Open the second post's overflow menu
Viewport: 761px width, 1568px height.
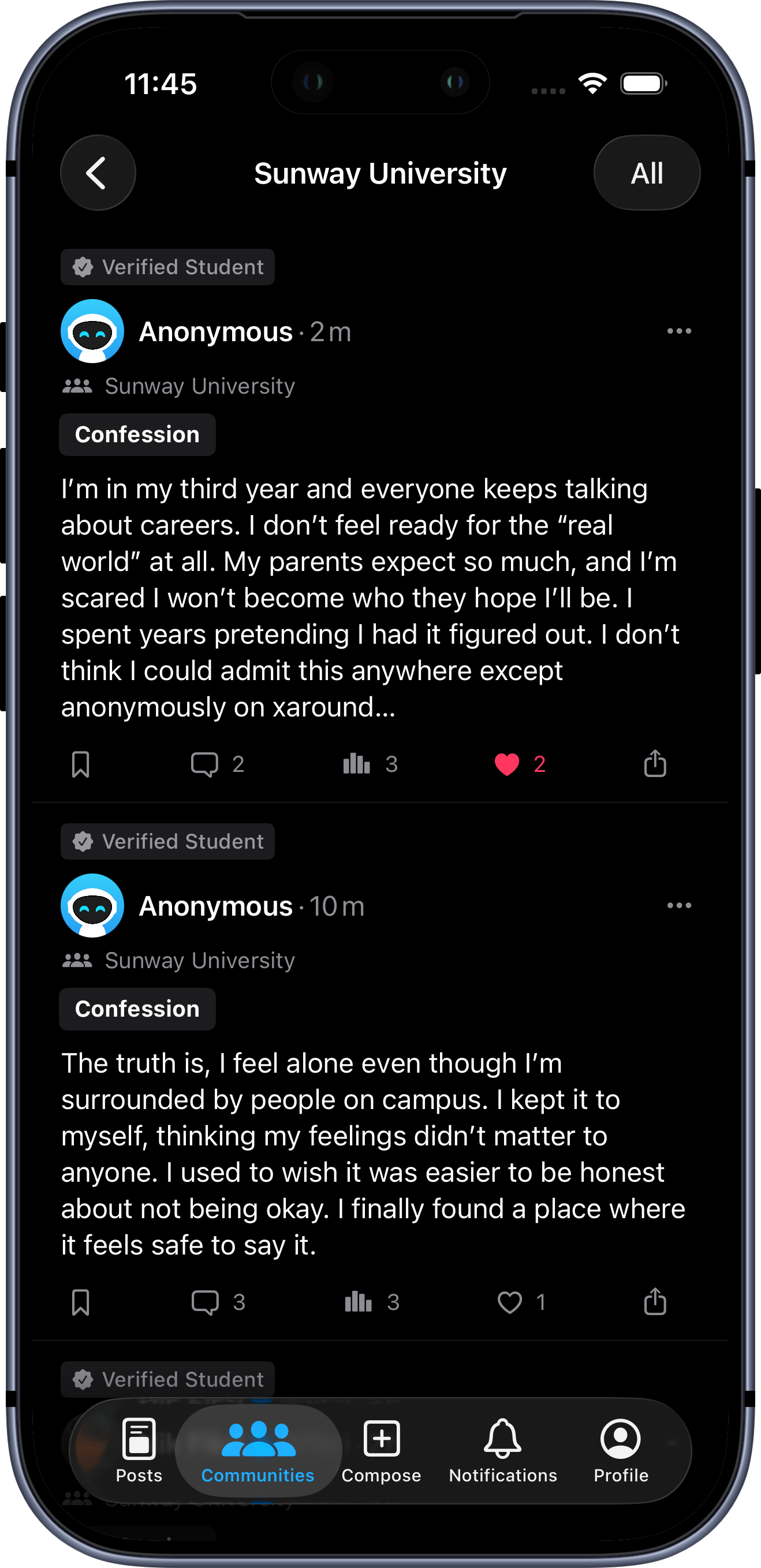click(x=678, y=905)
